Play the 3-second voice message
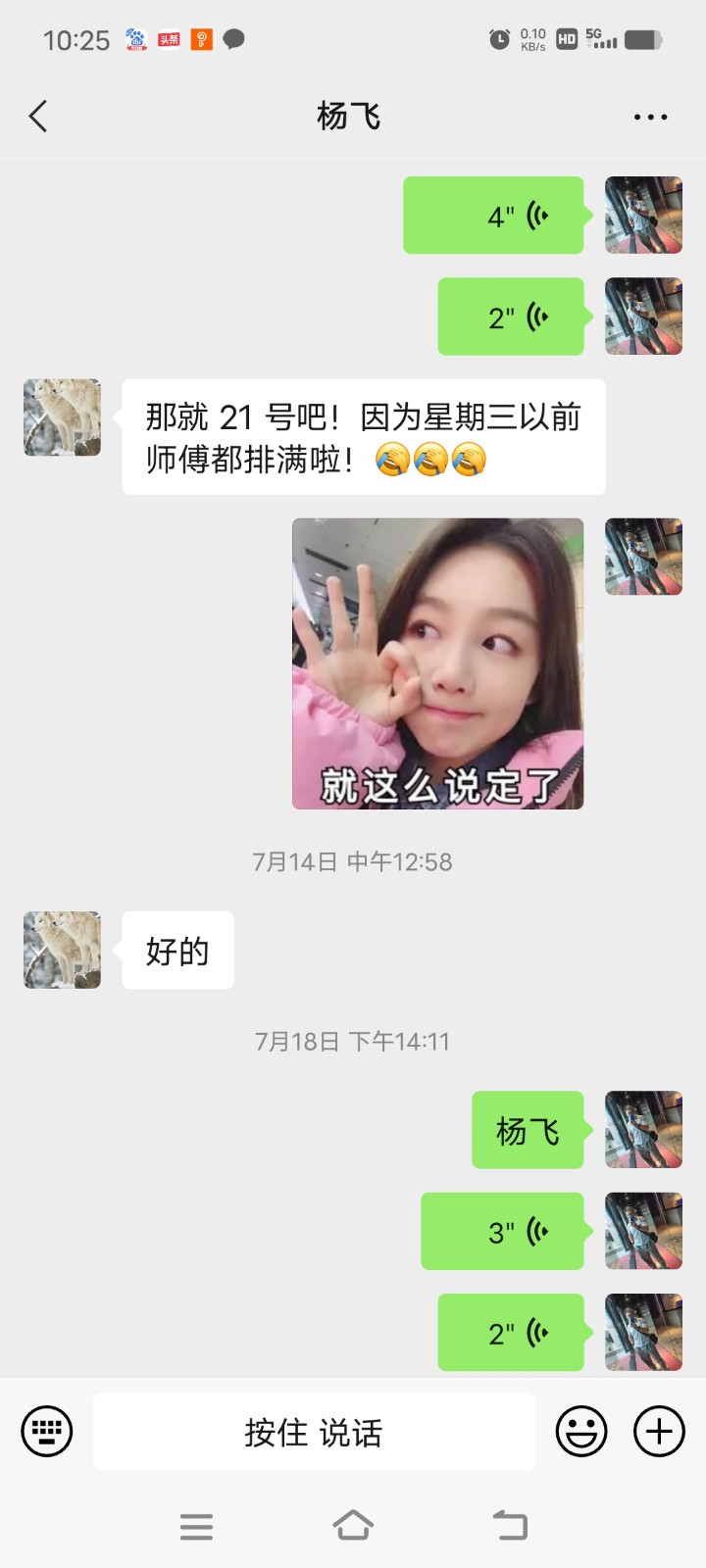Screen dimensions: 706x1568 [x=502, y=1232]
